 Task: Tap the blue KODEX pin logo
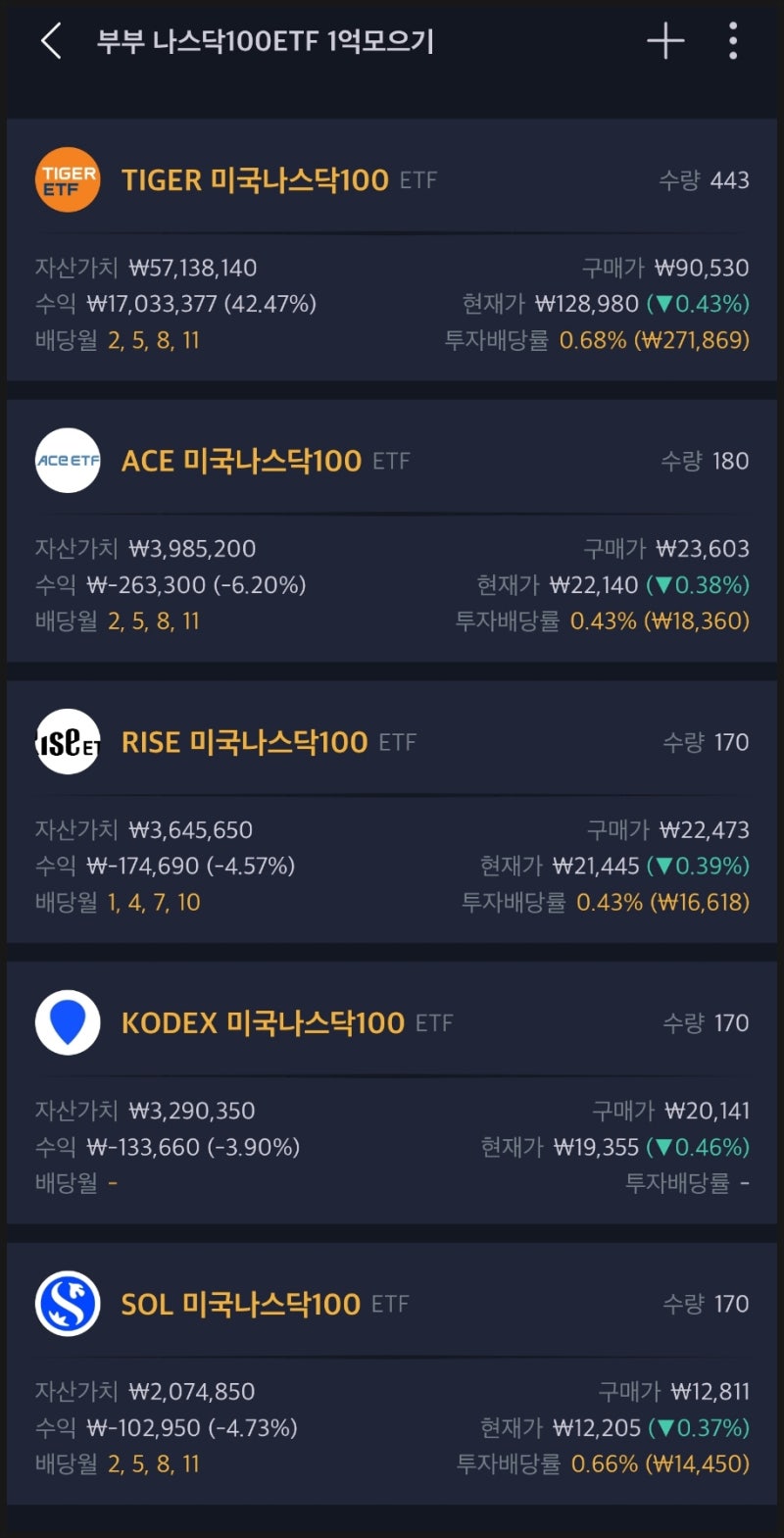click(67, 1022)
